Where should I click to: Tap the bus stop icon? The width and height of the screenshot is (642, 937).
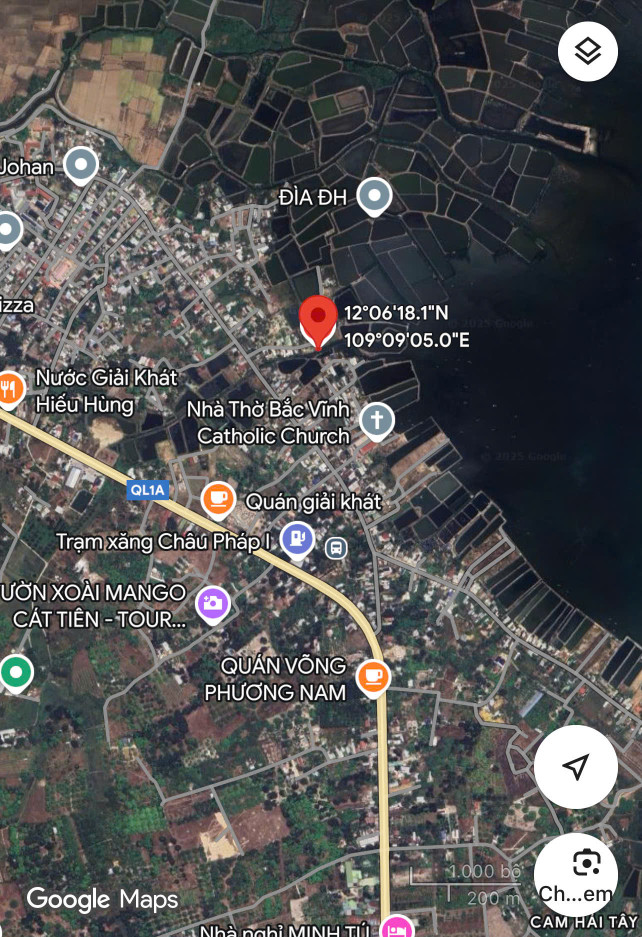[337, 547]
